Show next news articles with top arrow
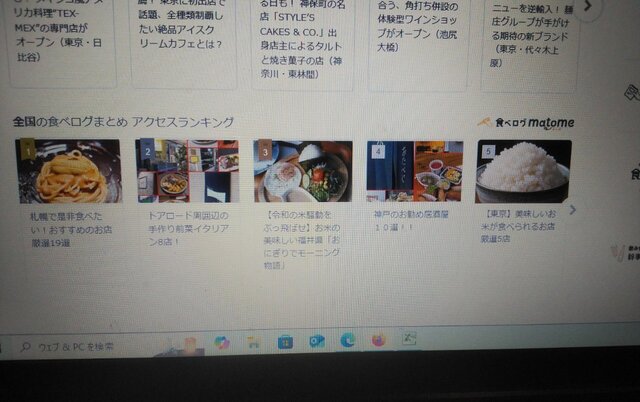The width and height of the screenshot is (640, 402). point(590,6)
